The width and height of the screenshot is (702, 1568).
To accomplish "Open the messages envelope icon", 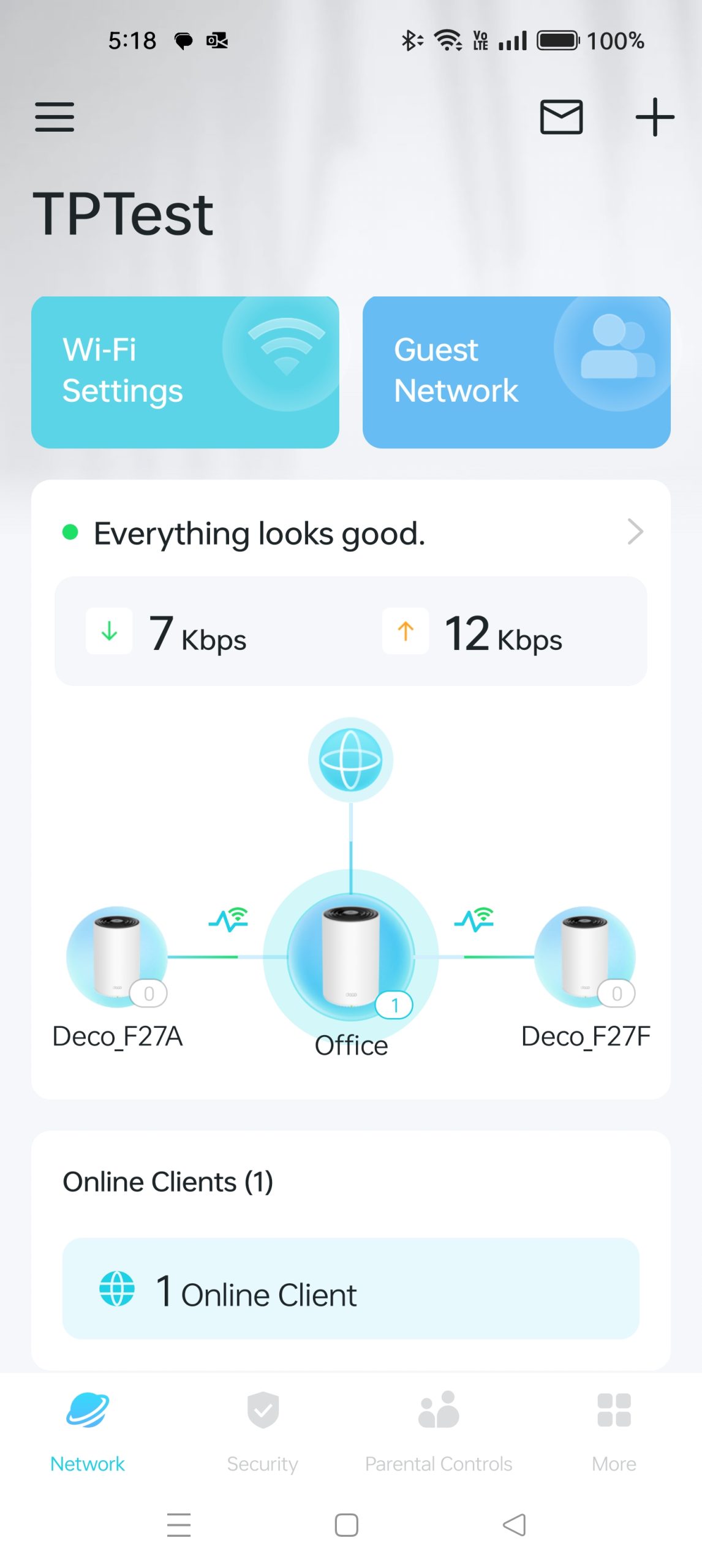I will (x=560, y=116).
